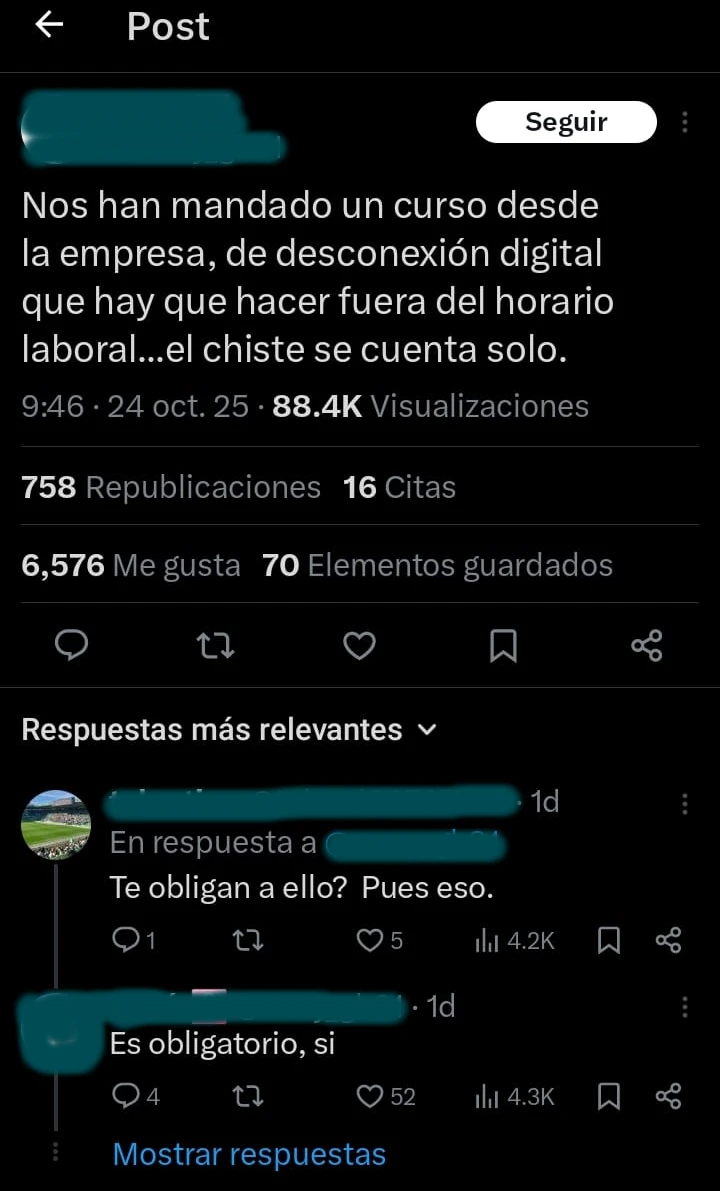The height and width of the screenshot is (1191, 720).
Task: Share the 'Es obligatorio, si' reply
Action: coord(668,1096)
